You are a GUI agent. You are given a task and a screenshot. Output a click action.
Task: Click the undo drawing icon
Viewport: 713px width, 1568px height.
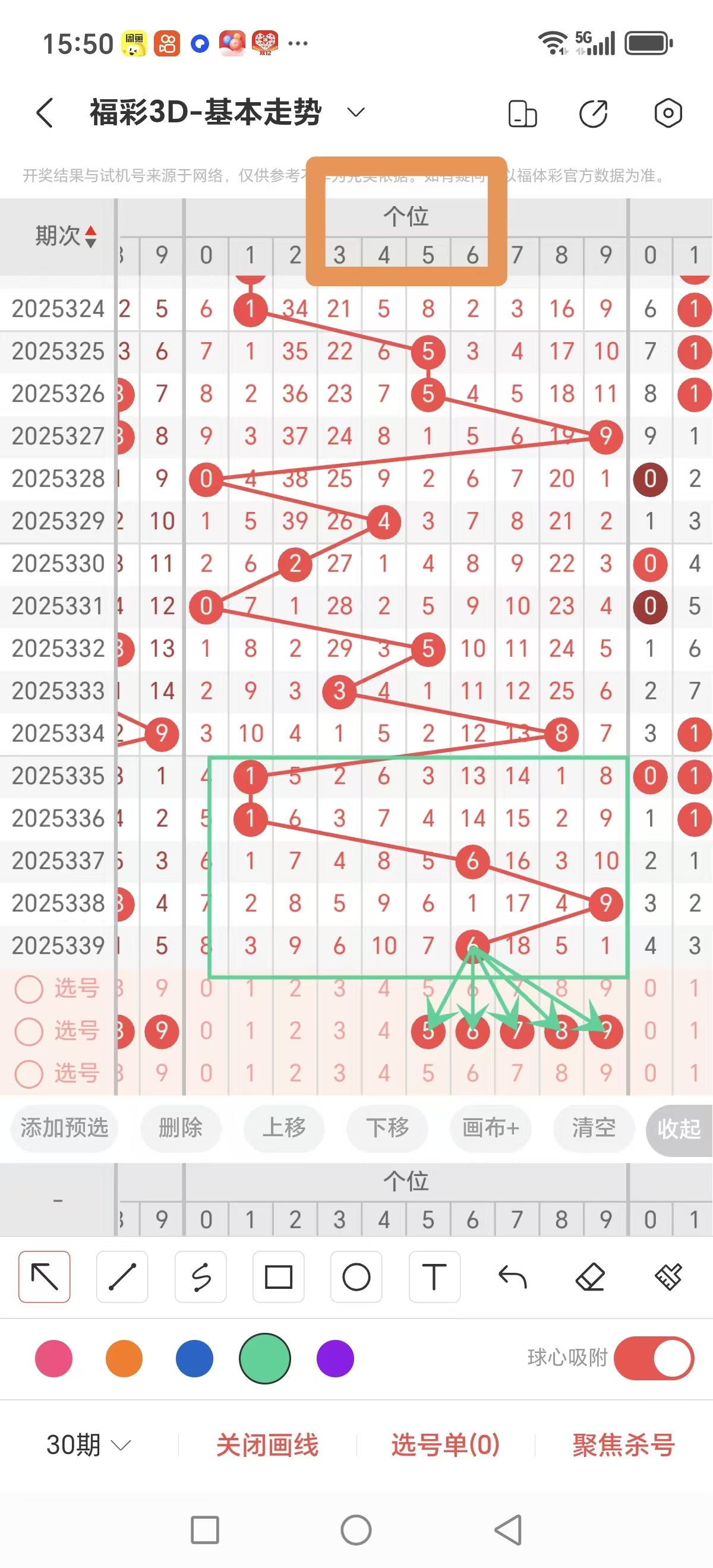(512, 1276)
